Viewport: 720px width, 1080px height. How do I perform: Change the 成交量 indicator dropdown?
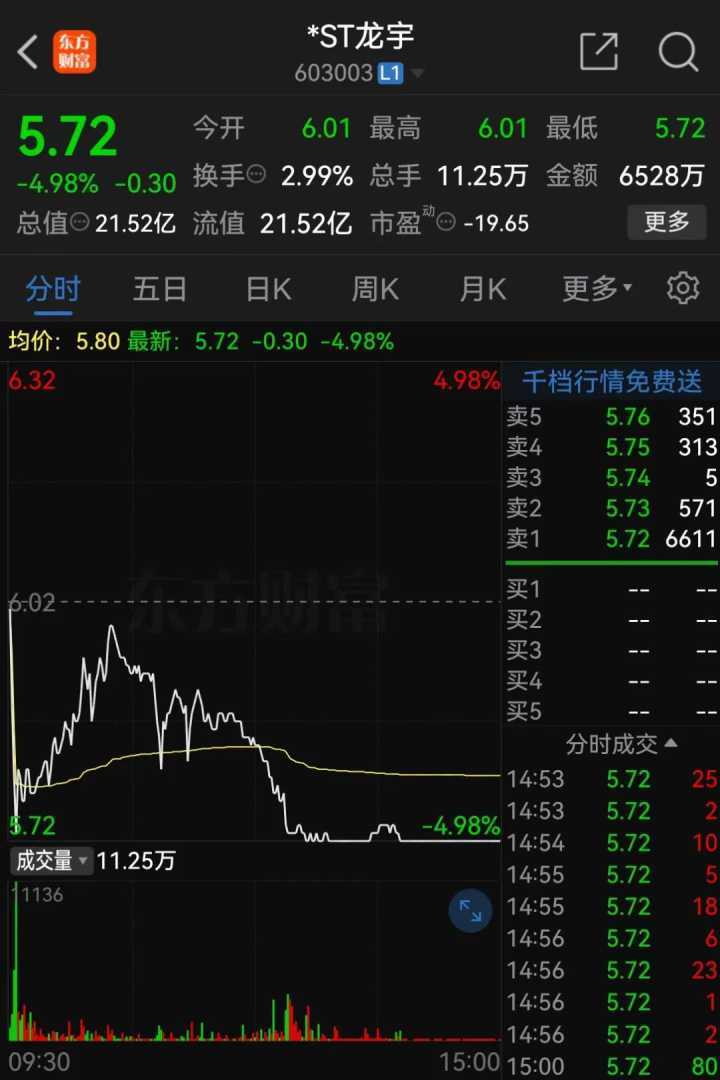click(x=51, y=860)
